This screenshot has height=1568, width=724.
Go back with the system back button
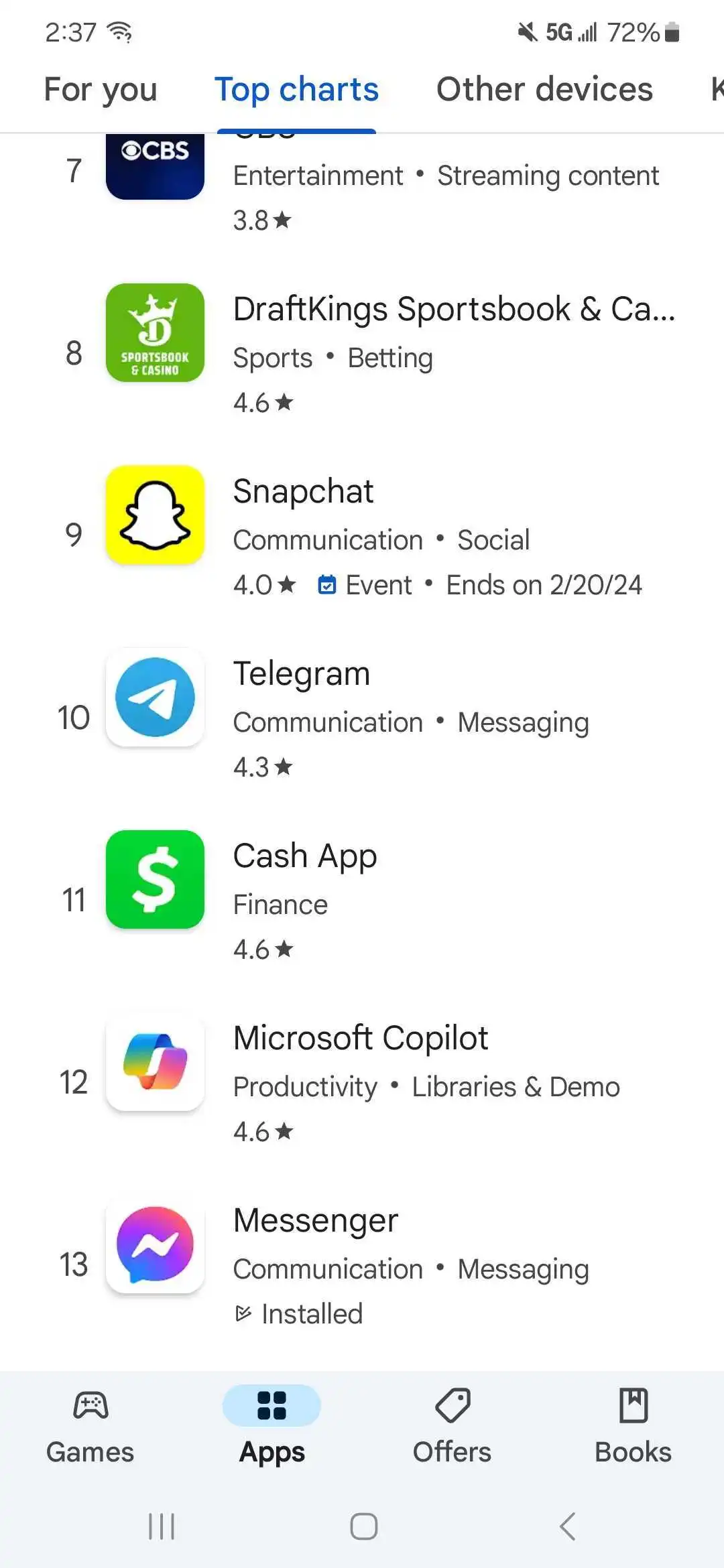click(x=567, y=1526)
